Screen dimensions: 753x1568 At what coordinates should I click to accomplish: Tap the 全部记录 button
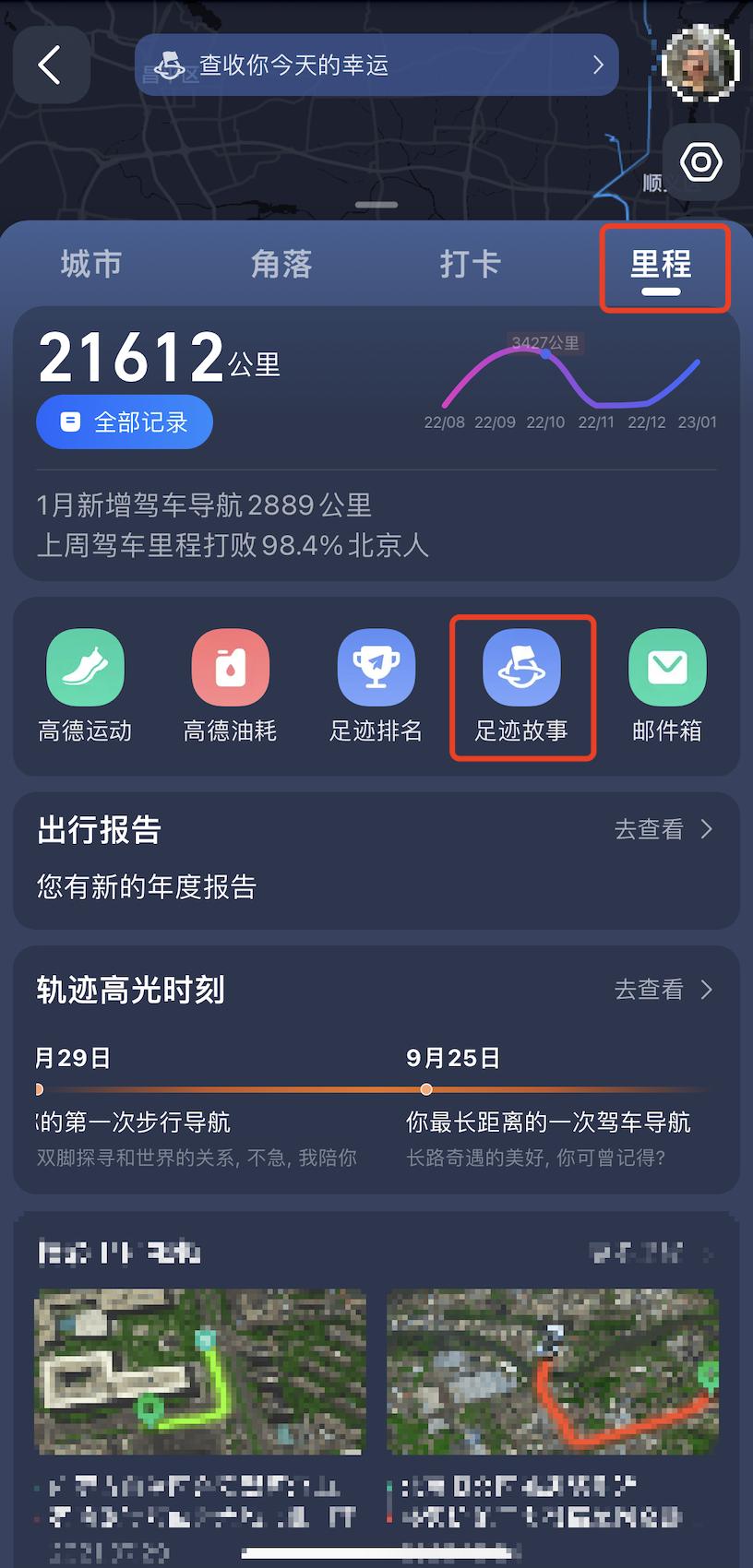tap(124, 422)
